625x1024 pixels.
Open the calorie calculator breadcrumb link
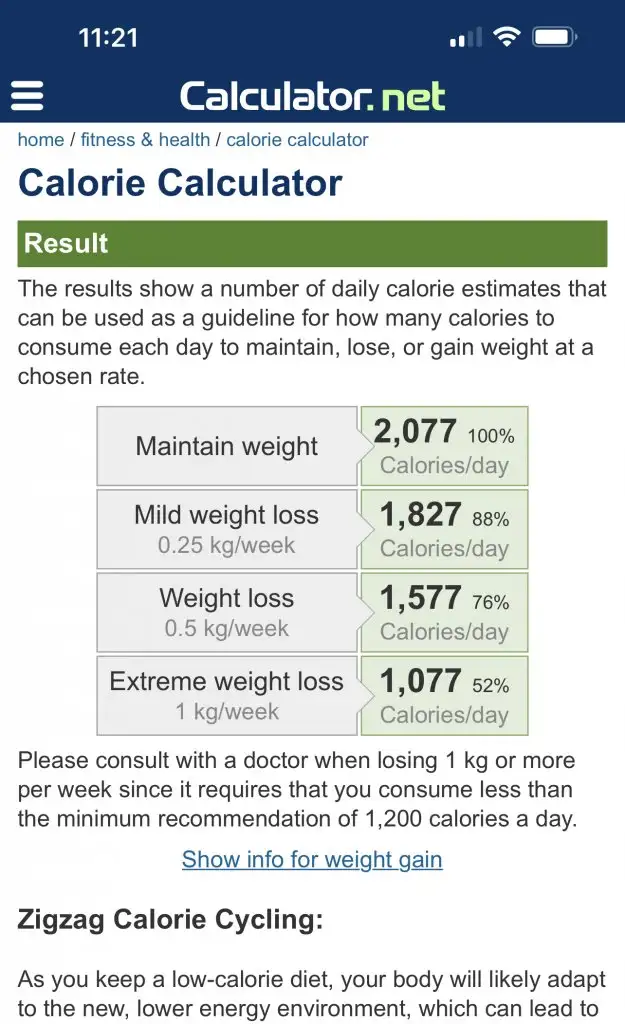(x=297, y=140)
